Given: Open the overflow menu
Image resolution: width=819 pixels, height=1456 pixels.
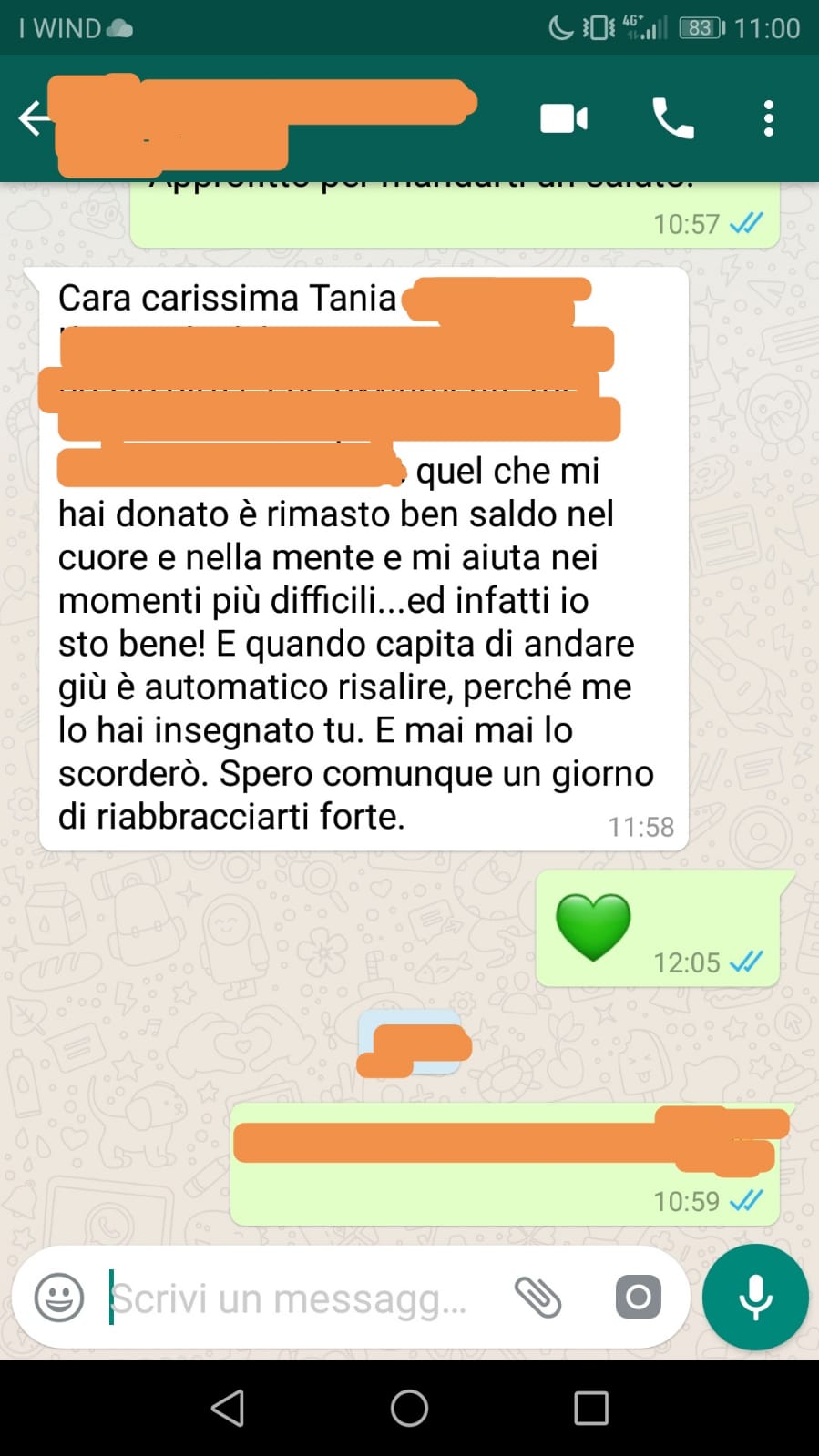Looking at the screenshot, I should coord(769,118).
